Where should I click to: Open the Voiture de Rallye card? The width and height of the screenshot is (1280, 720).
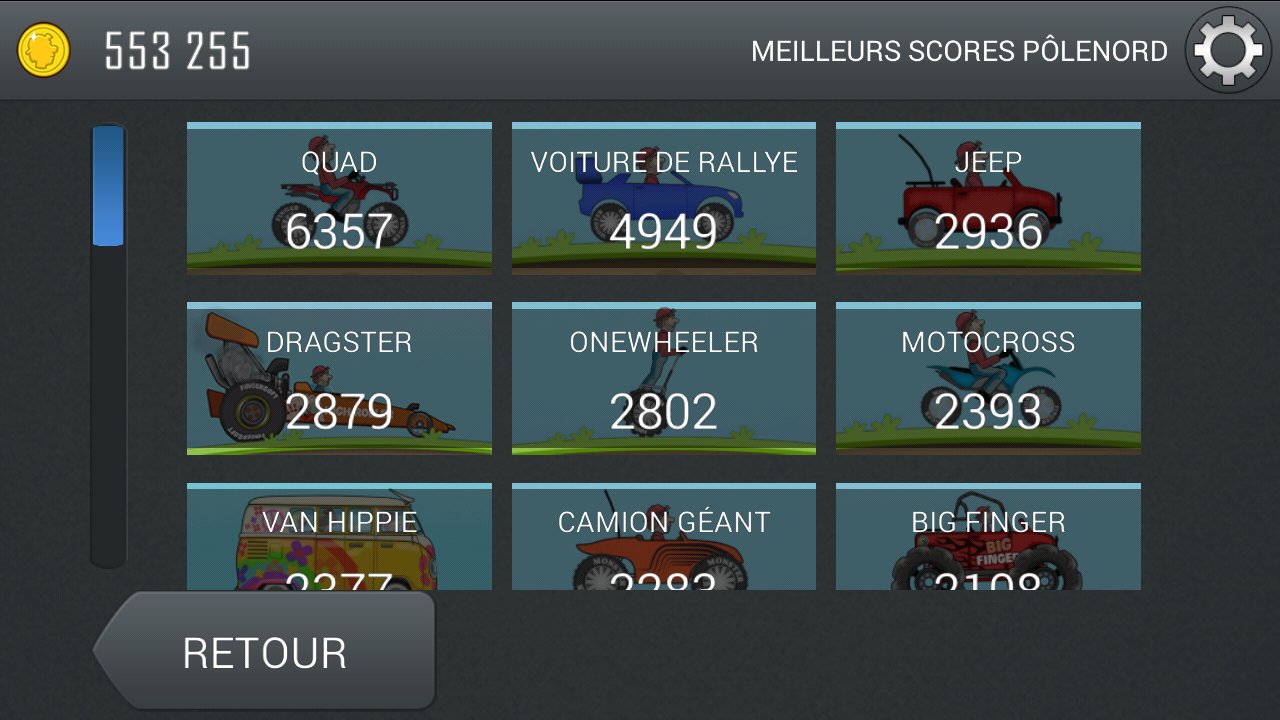pos(663,198)
